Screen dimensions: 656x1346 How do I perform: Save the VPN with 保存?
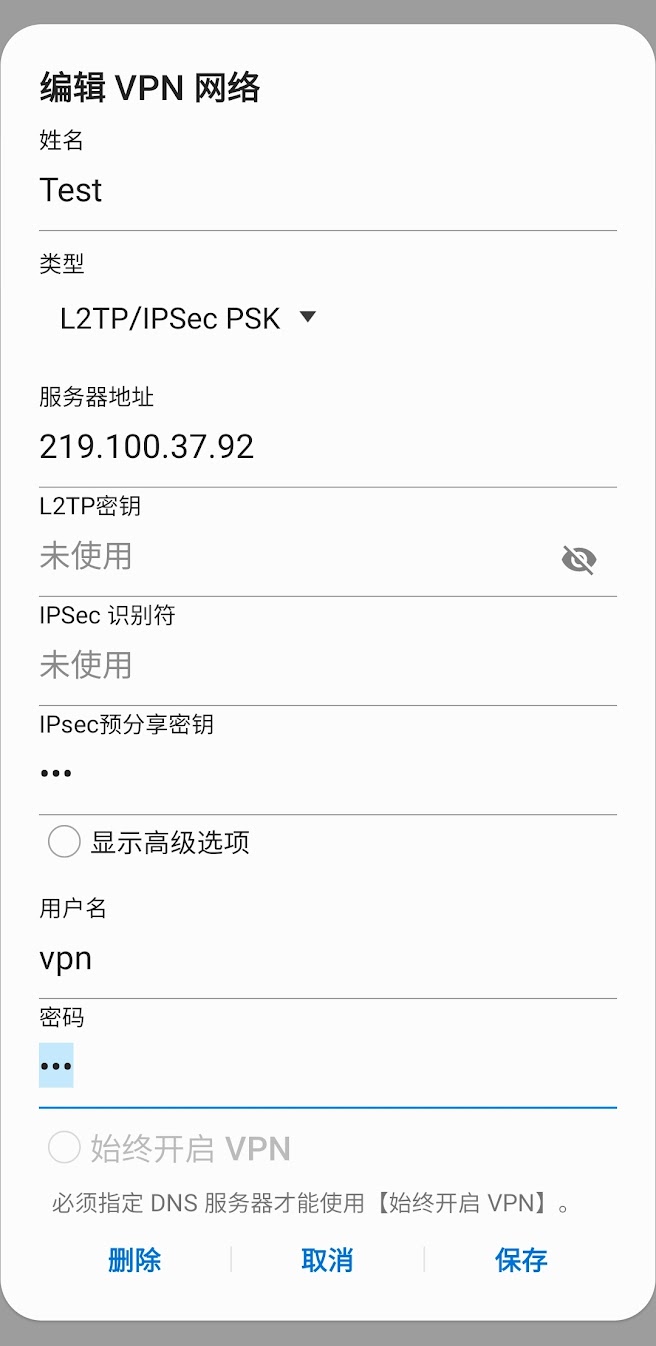click(x=521, y=1260)
